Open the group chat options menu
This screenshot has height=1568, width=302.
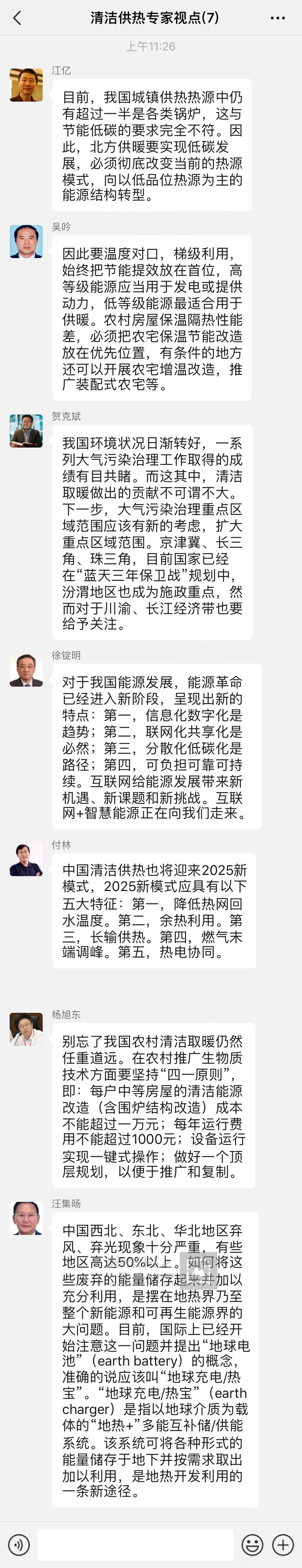(278, 18)
